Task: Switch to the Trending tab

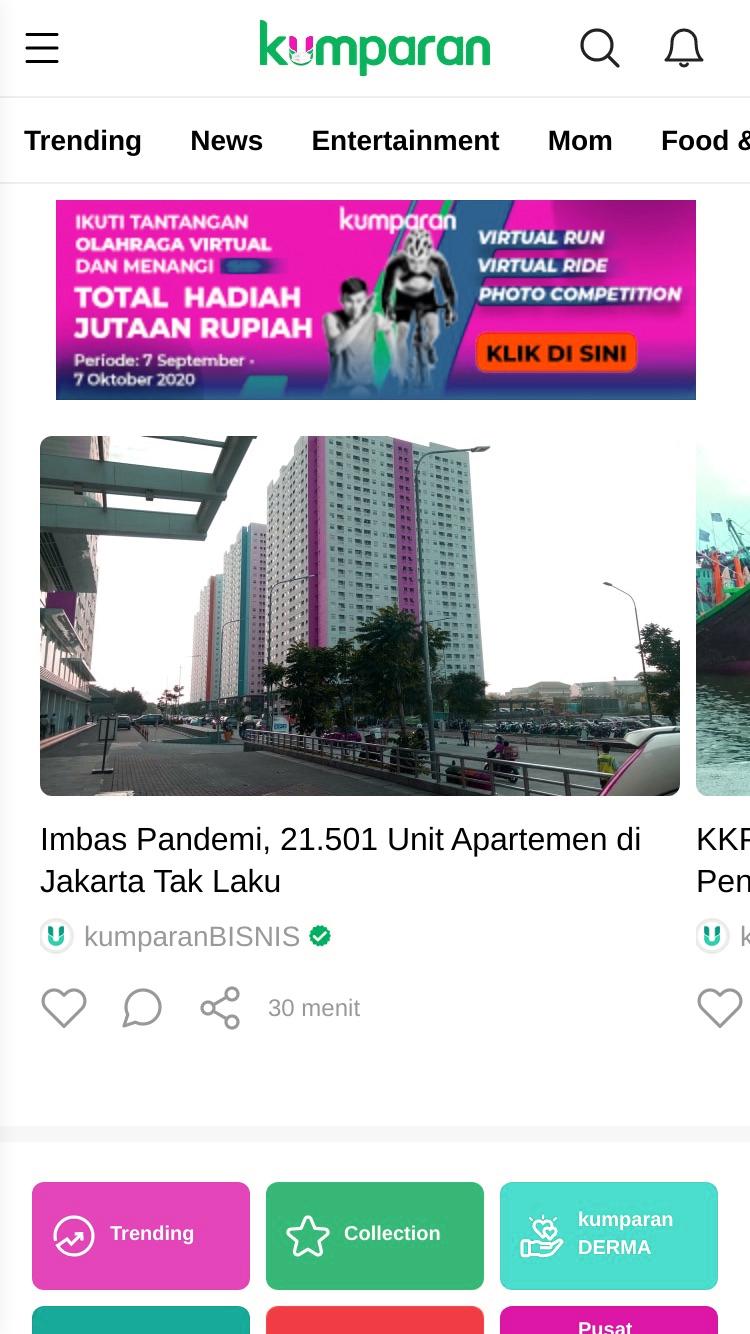Action: (83, 141)
